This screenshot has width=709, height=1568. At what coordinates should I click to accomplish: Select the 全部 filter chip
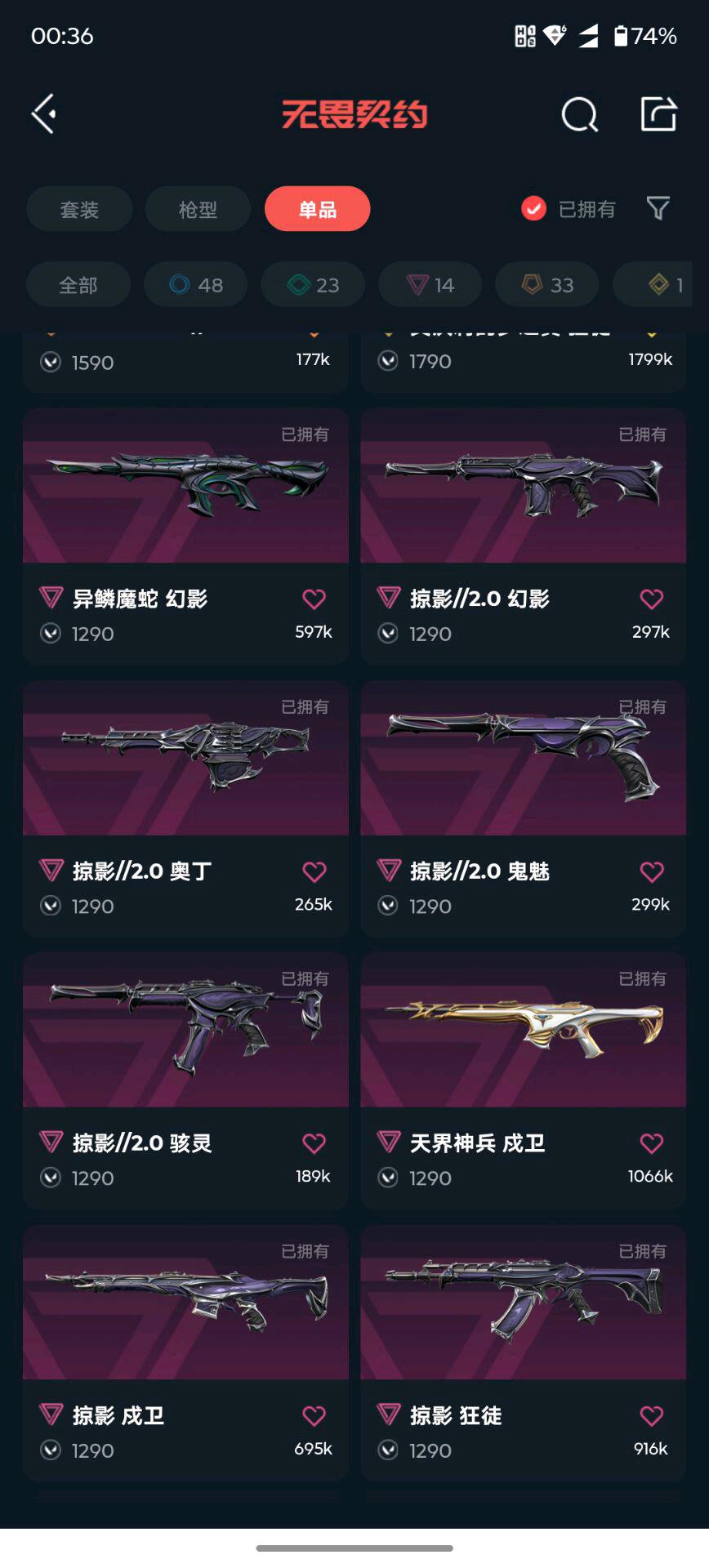pyautogui.click(x=78, y=285)
